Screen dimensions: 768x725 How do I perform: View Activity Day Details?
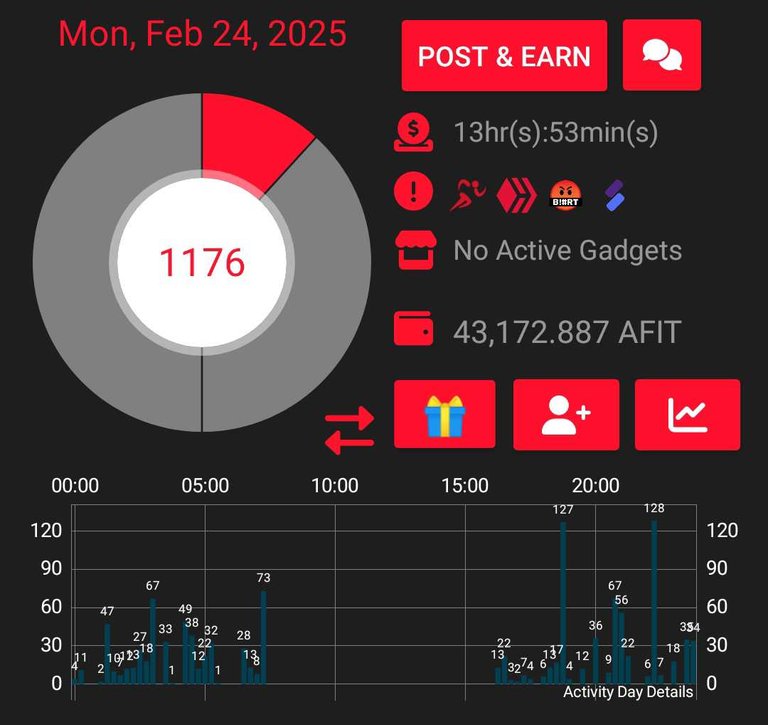[x=627, y=691]
